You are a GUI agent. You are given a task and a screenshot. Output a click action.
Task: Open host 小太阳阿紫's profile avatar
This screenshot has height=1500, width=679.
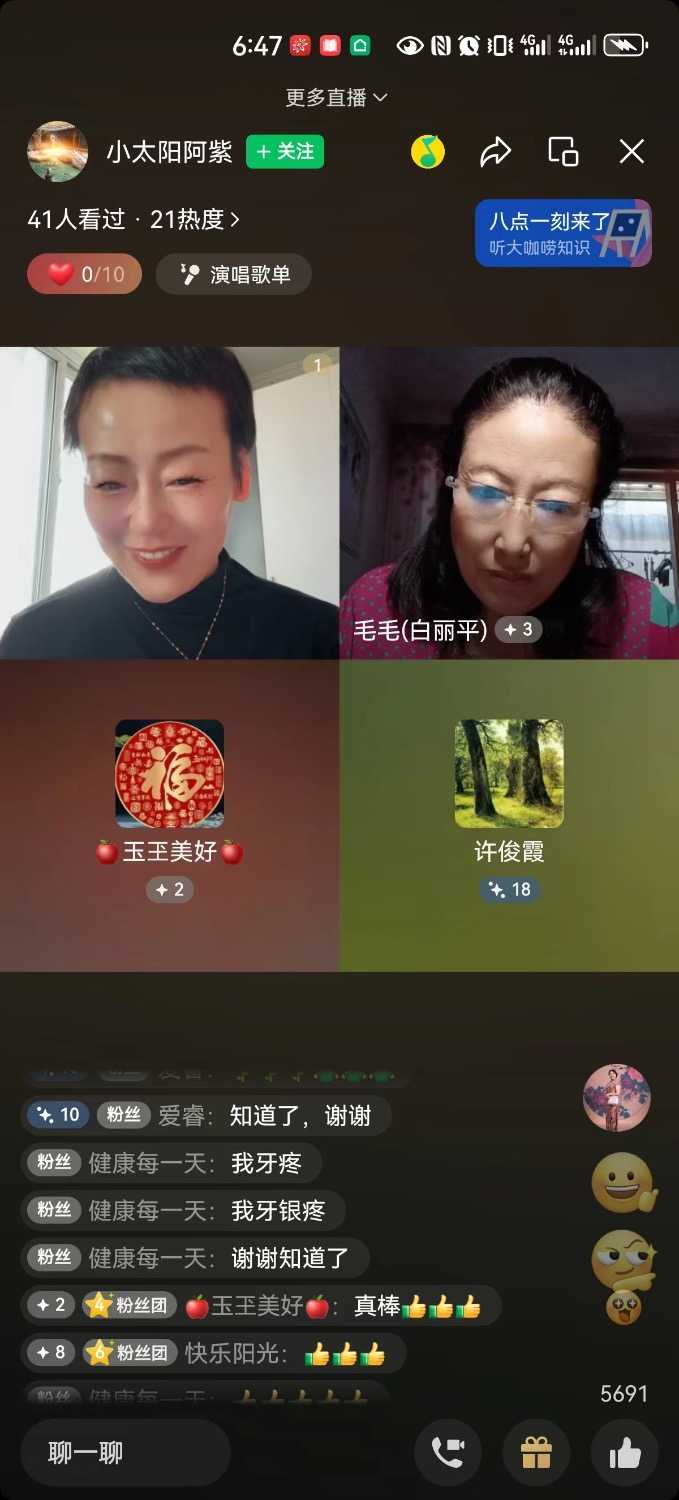pos(57,152)
